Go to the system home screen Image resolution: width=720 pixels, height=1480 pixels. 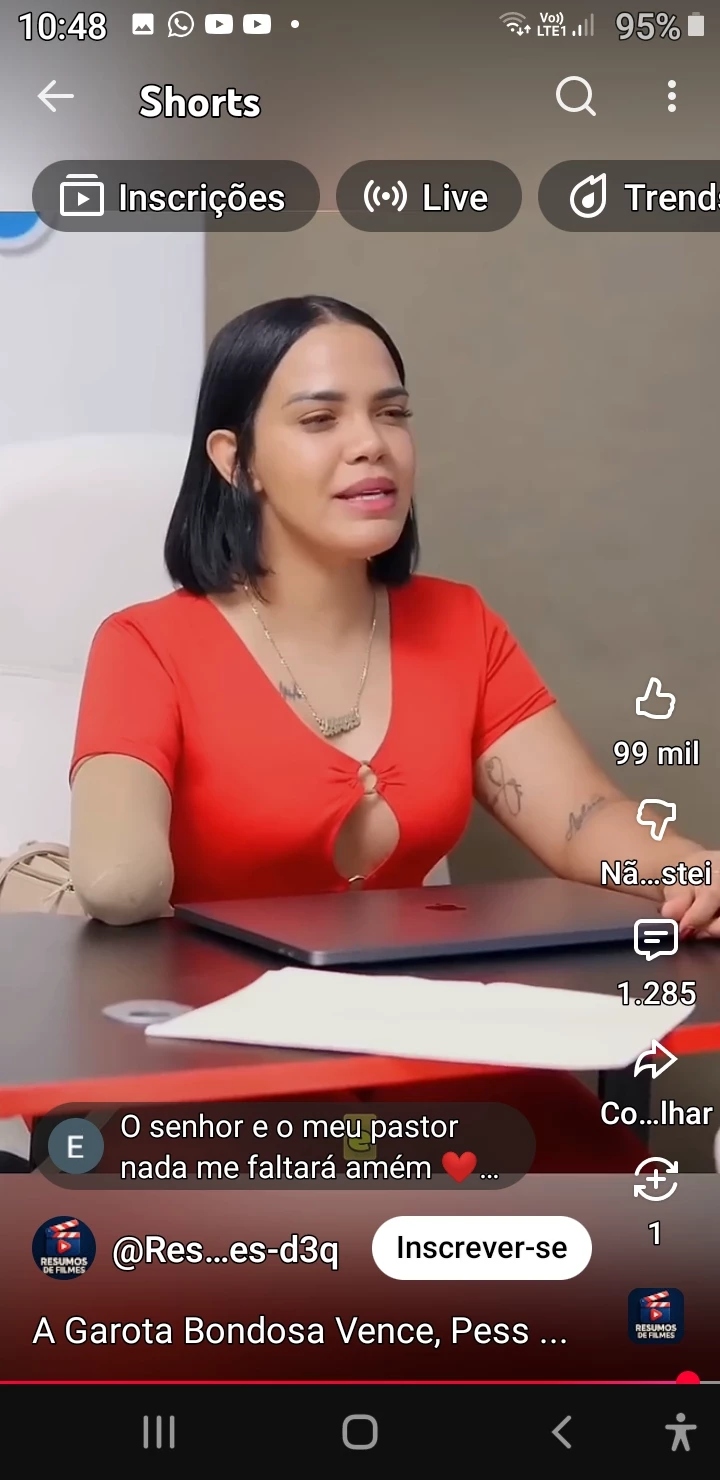[x=360, y=1432]
